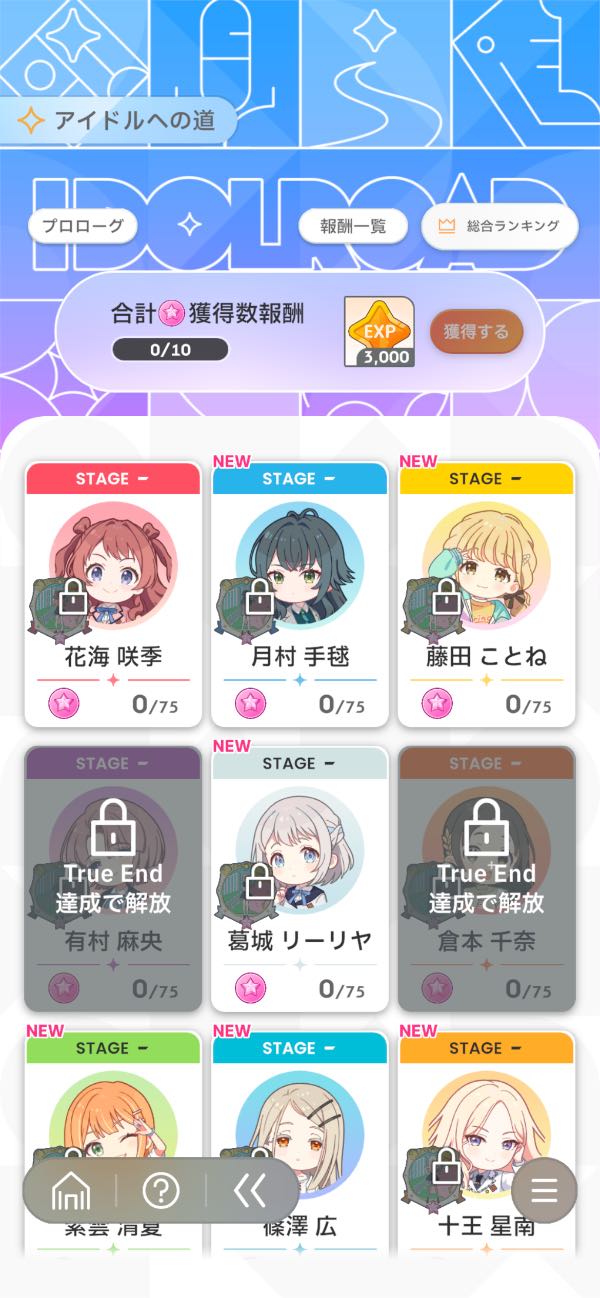Open the 葛城 リーリヤ stage card

click(x=300, y=878)
